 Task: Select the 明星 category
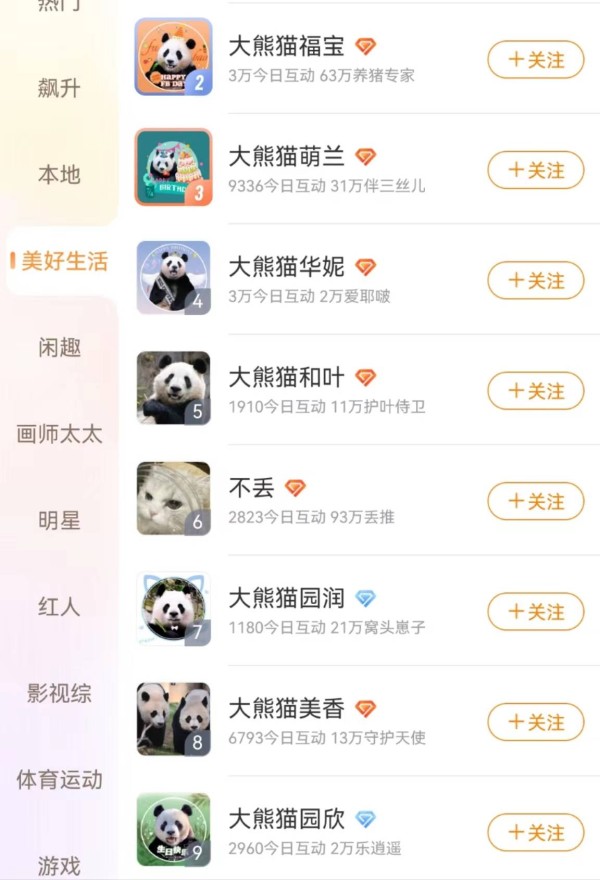click(59, 521)
